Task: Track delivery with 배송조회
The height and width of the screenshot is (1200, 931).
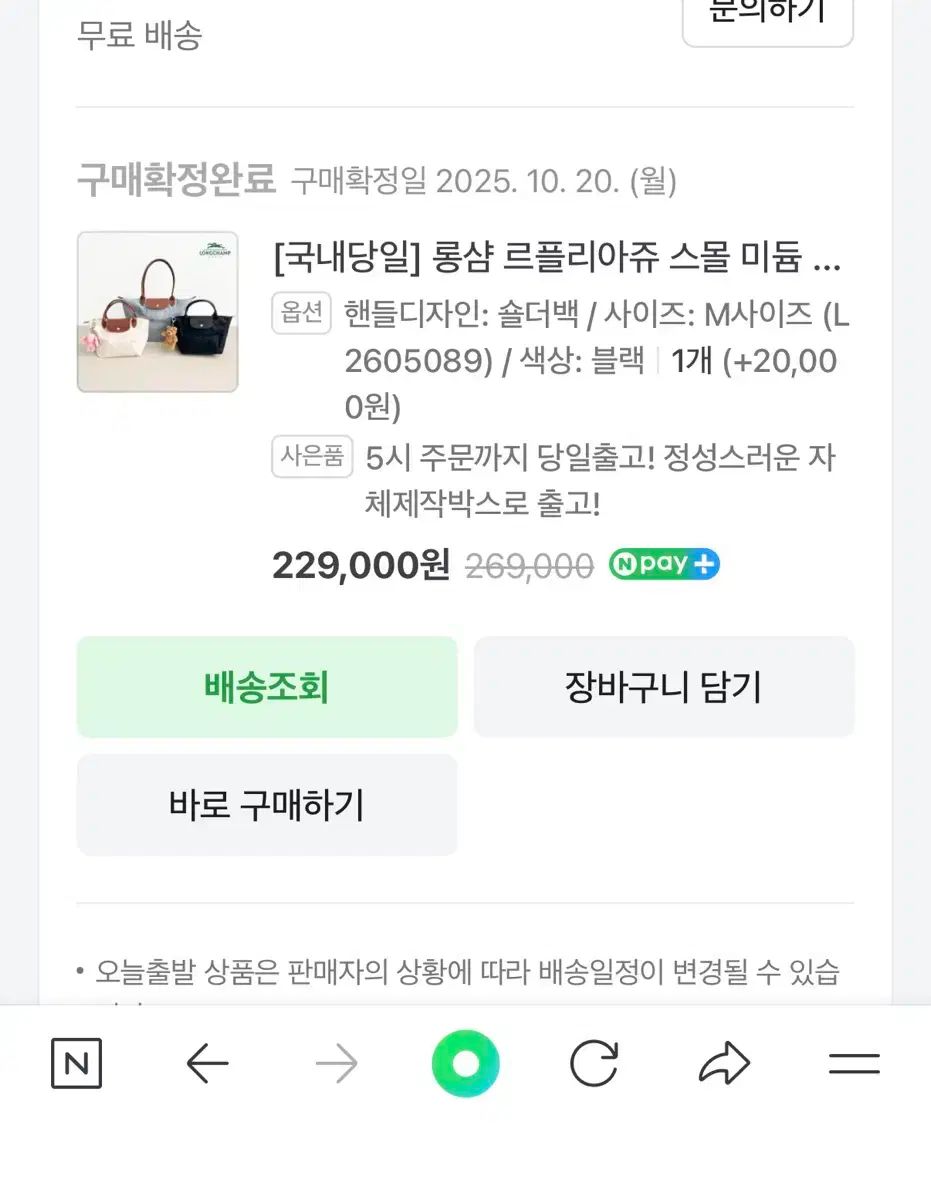Action: click(267, 687)
